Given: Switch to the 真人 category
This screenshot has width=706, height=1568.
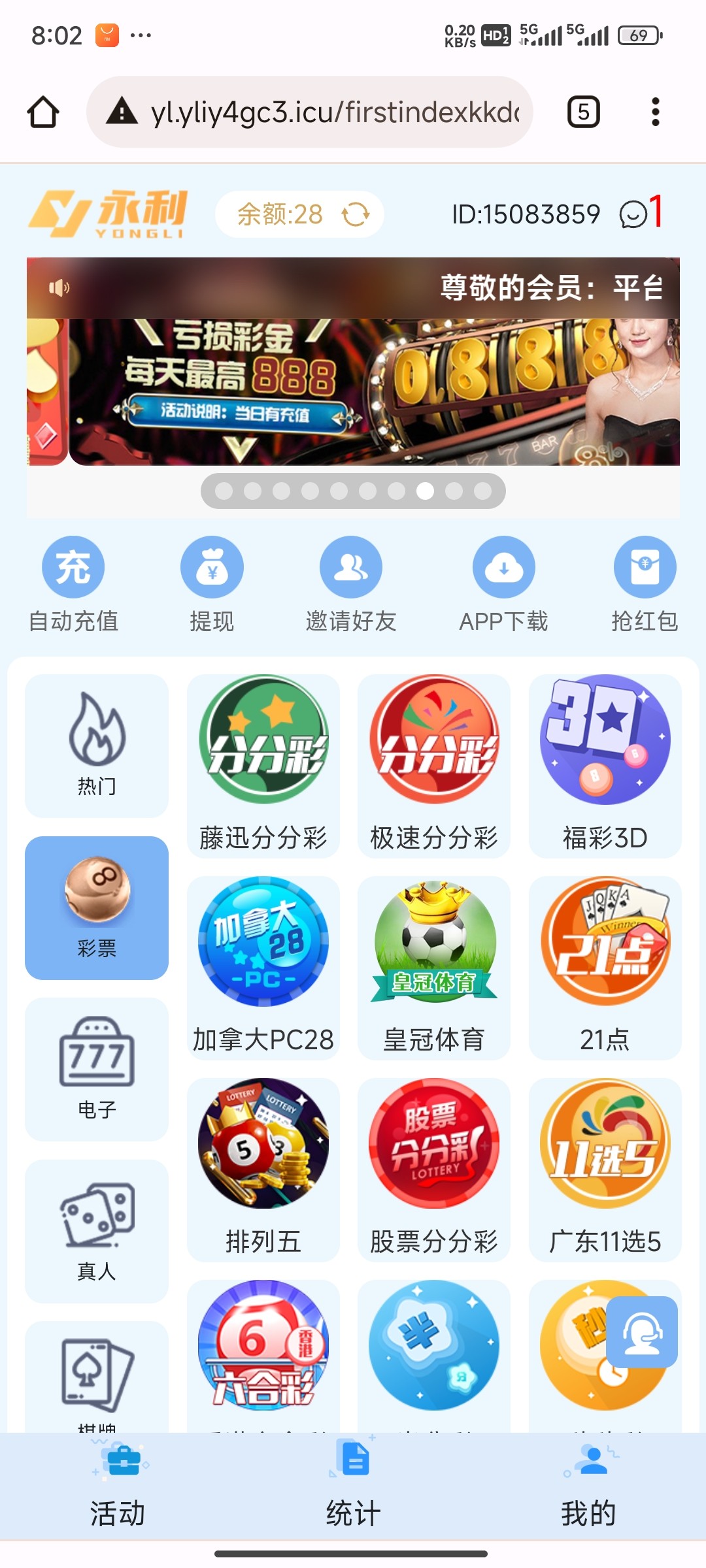Looking at the screenshot, I should [x=97, y=1231].
